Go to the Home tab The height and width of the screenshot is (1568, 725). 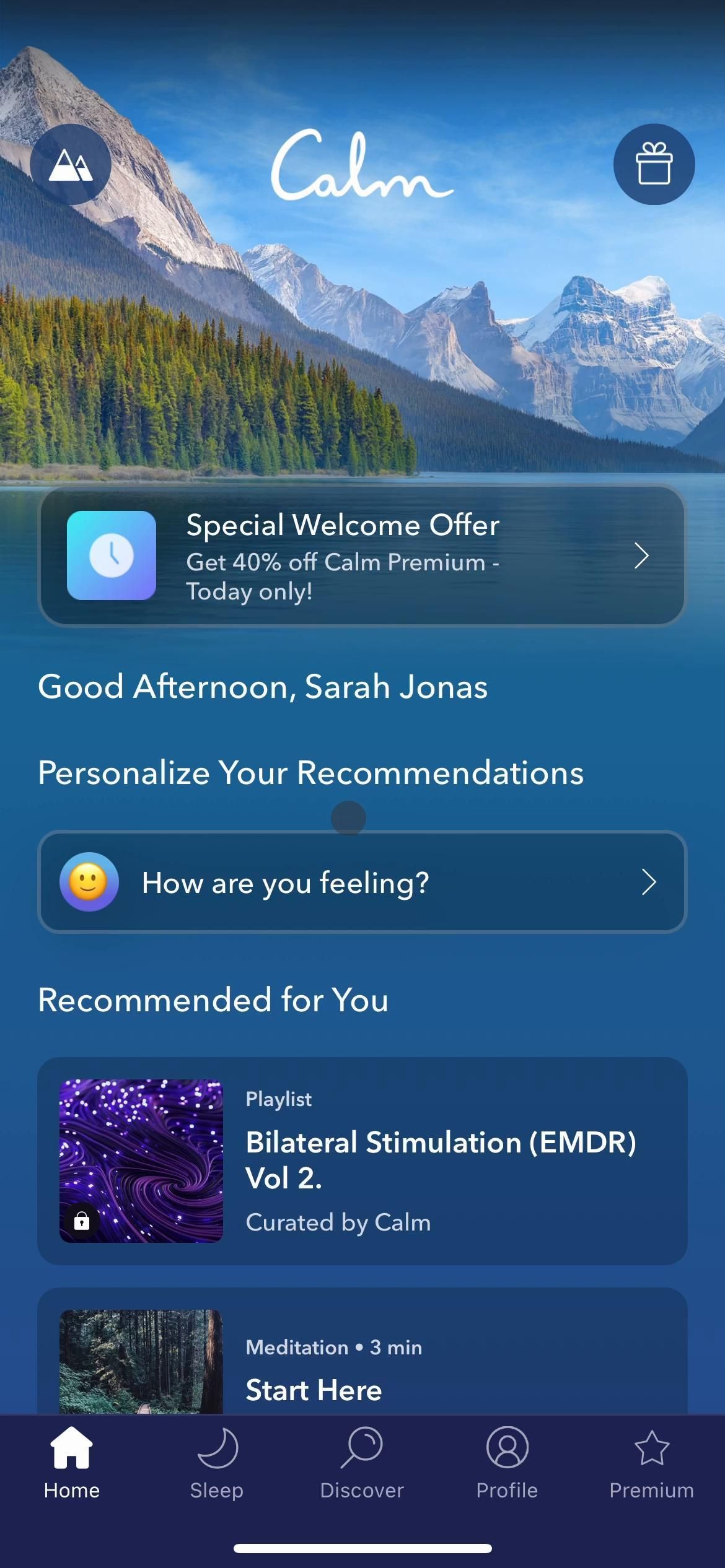click(72, 1463)
